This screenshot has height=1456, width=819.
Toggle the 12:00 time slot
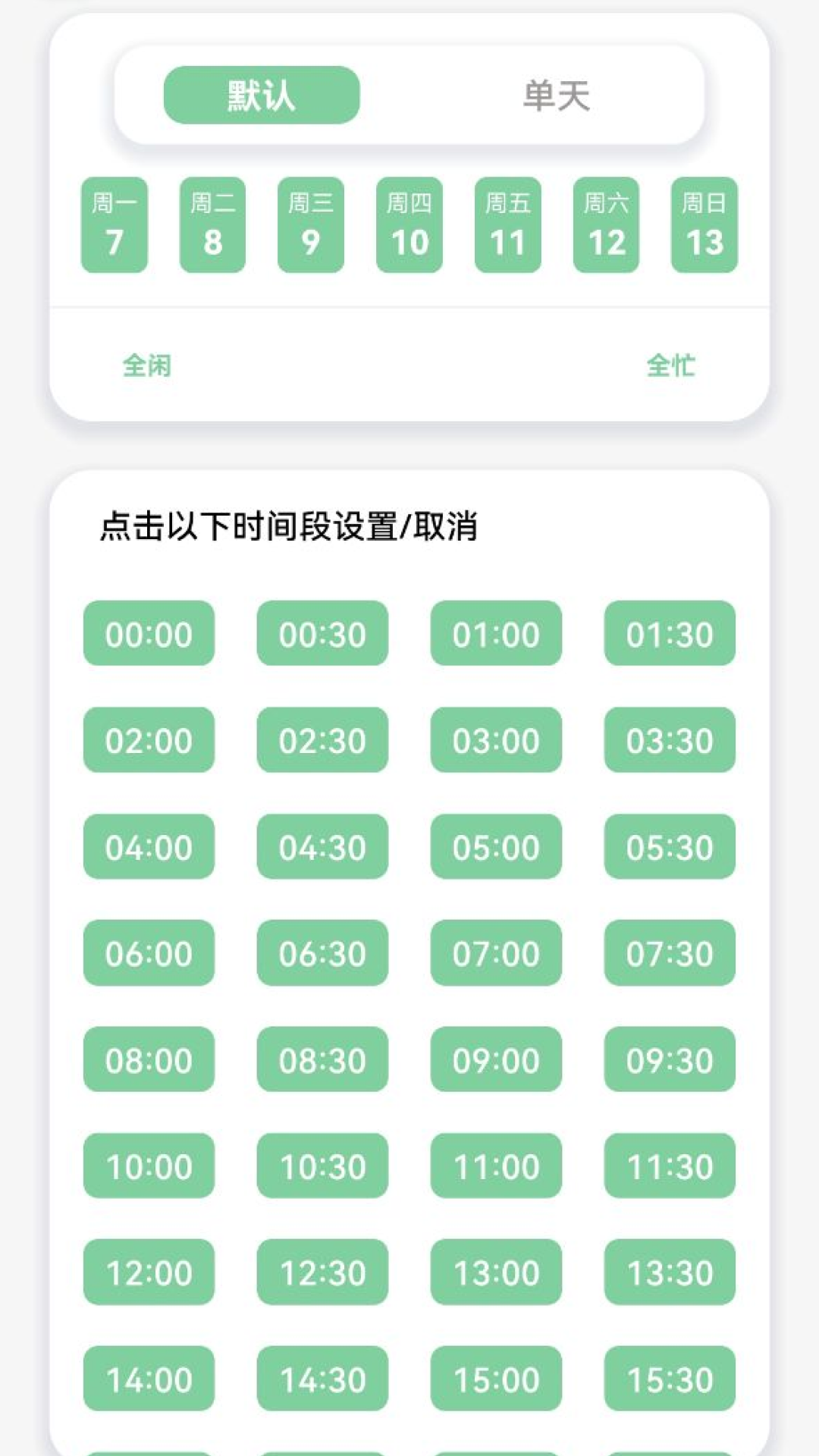click(149, 1272)
